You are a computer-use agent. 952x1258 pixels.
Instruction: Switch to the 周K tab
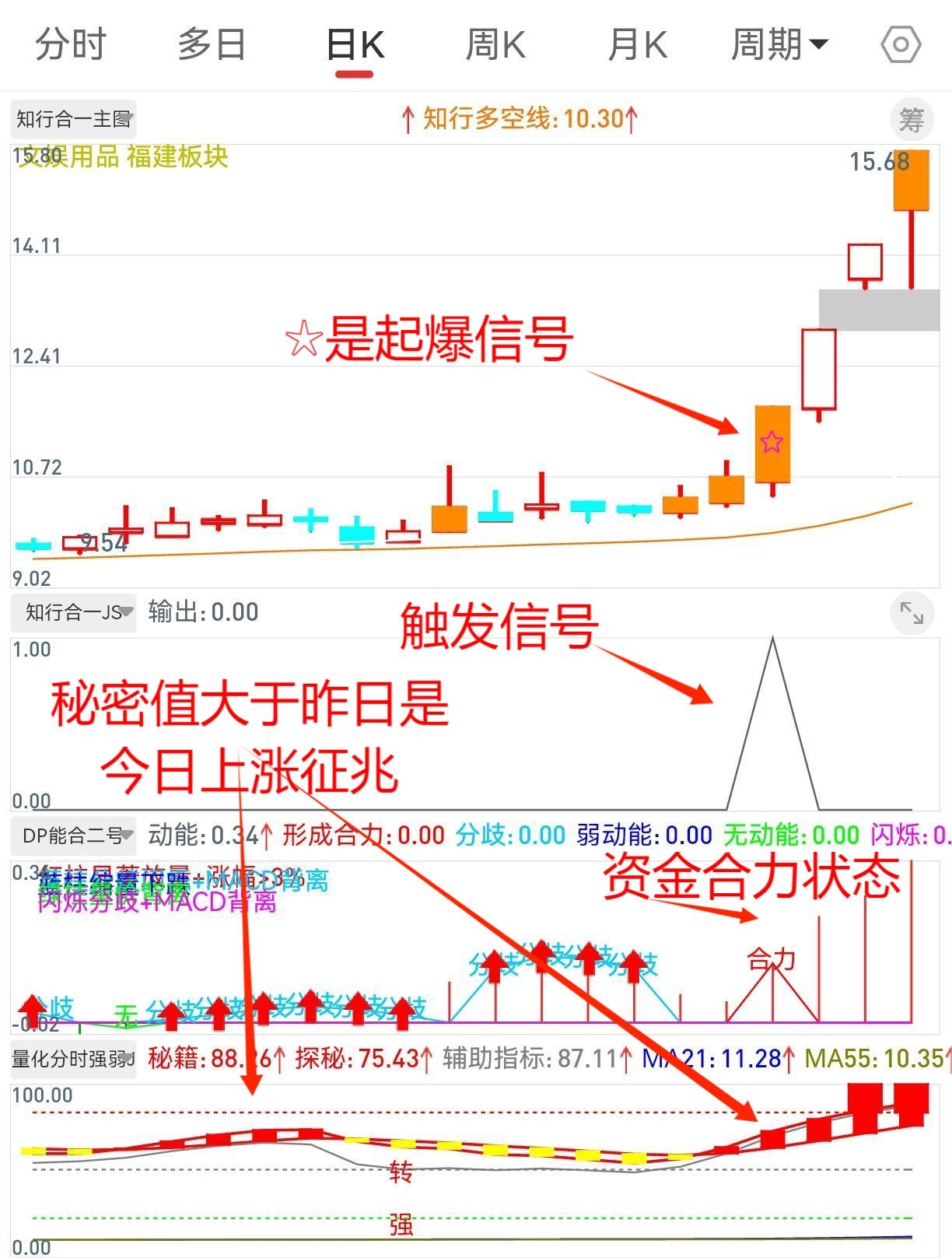click(x=495, y=45)
